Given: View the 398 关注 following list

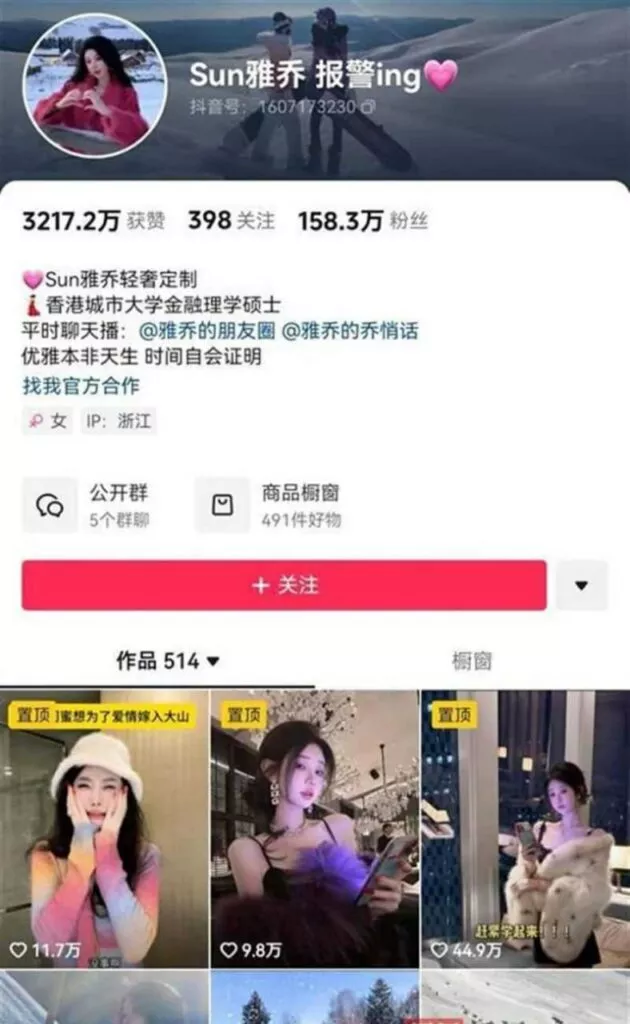Looking at the screenshot, I should click(x=231, y=221).
